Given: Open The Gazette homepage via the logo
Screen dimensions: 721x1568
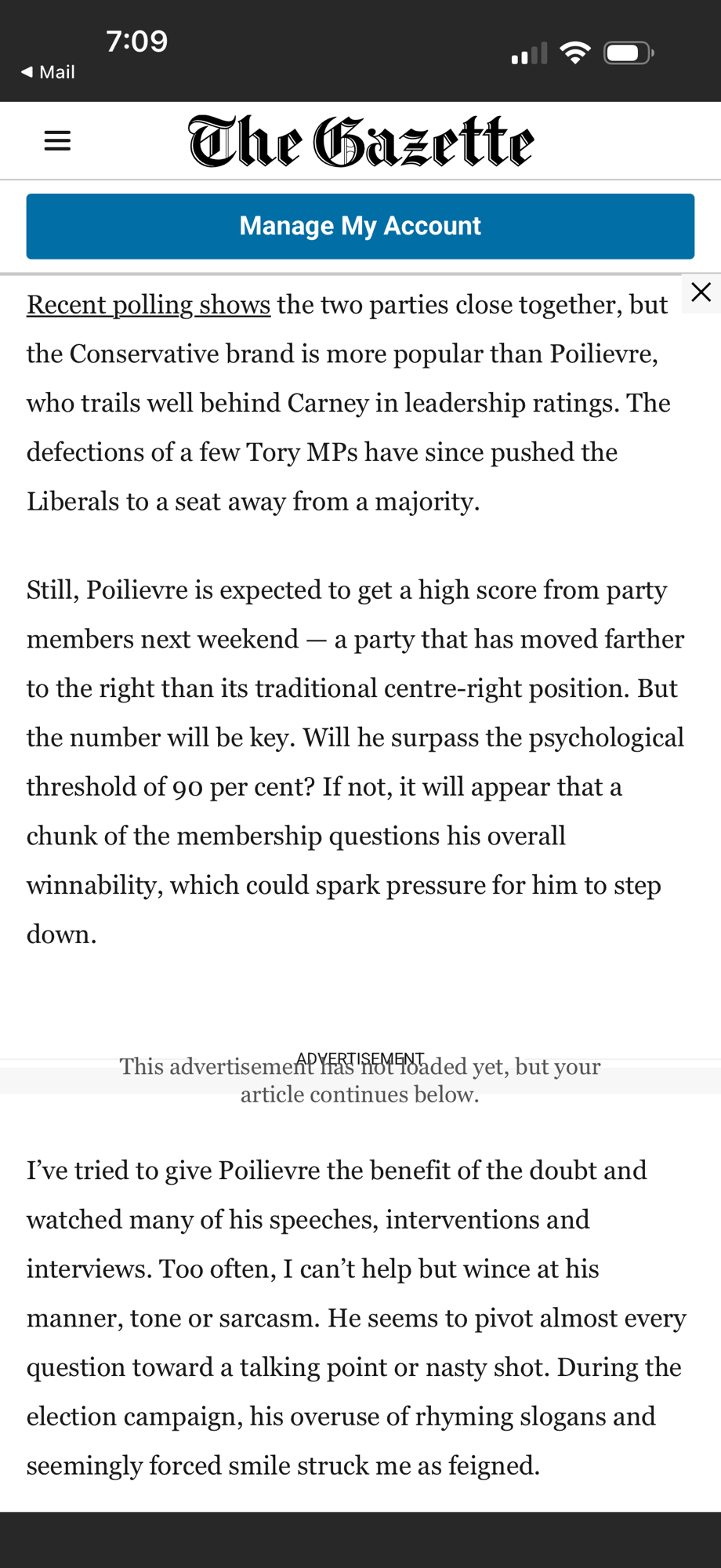Looking at the screenshot, I should (360, 142).
